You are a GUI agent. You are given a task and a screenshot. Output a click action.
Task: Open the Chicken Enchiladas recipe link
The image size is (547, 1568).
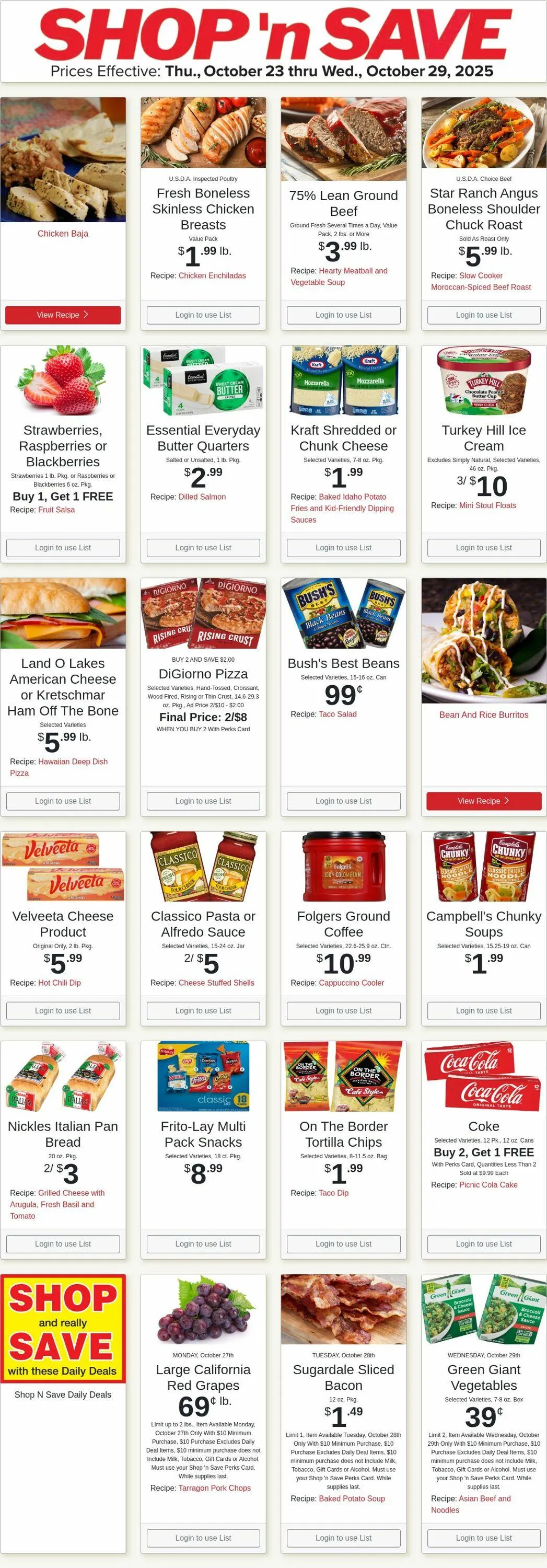212,276
